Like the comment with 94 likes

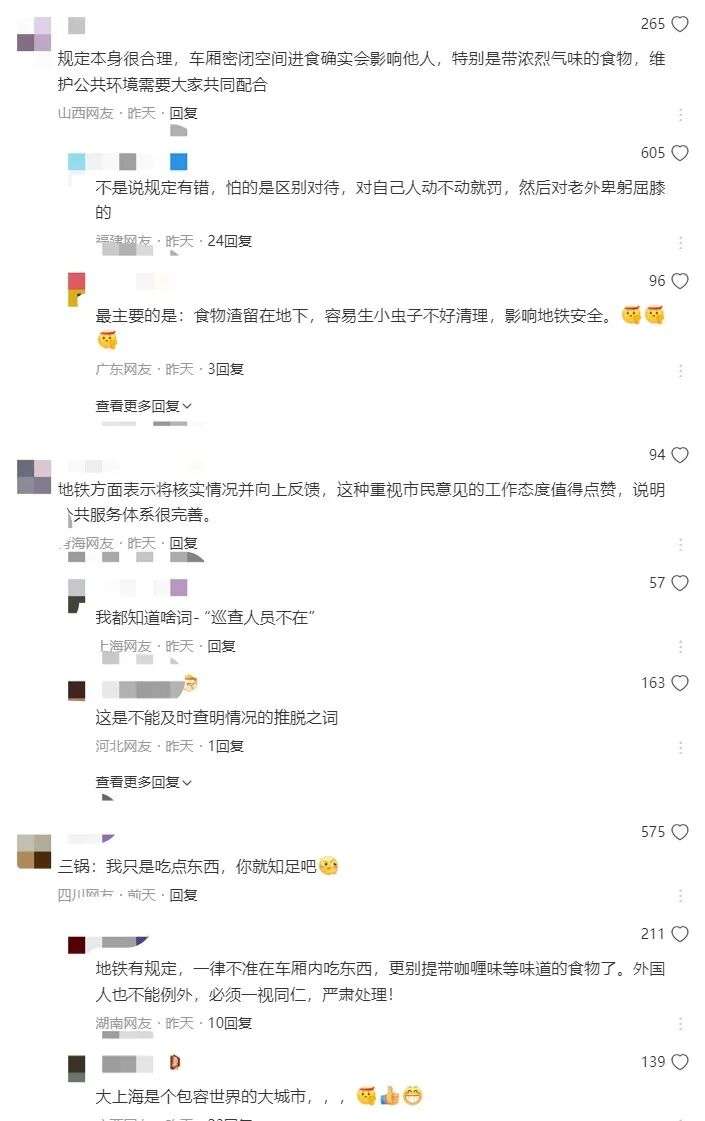coord(680,455)
